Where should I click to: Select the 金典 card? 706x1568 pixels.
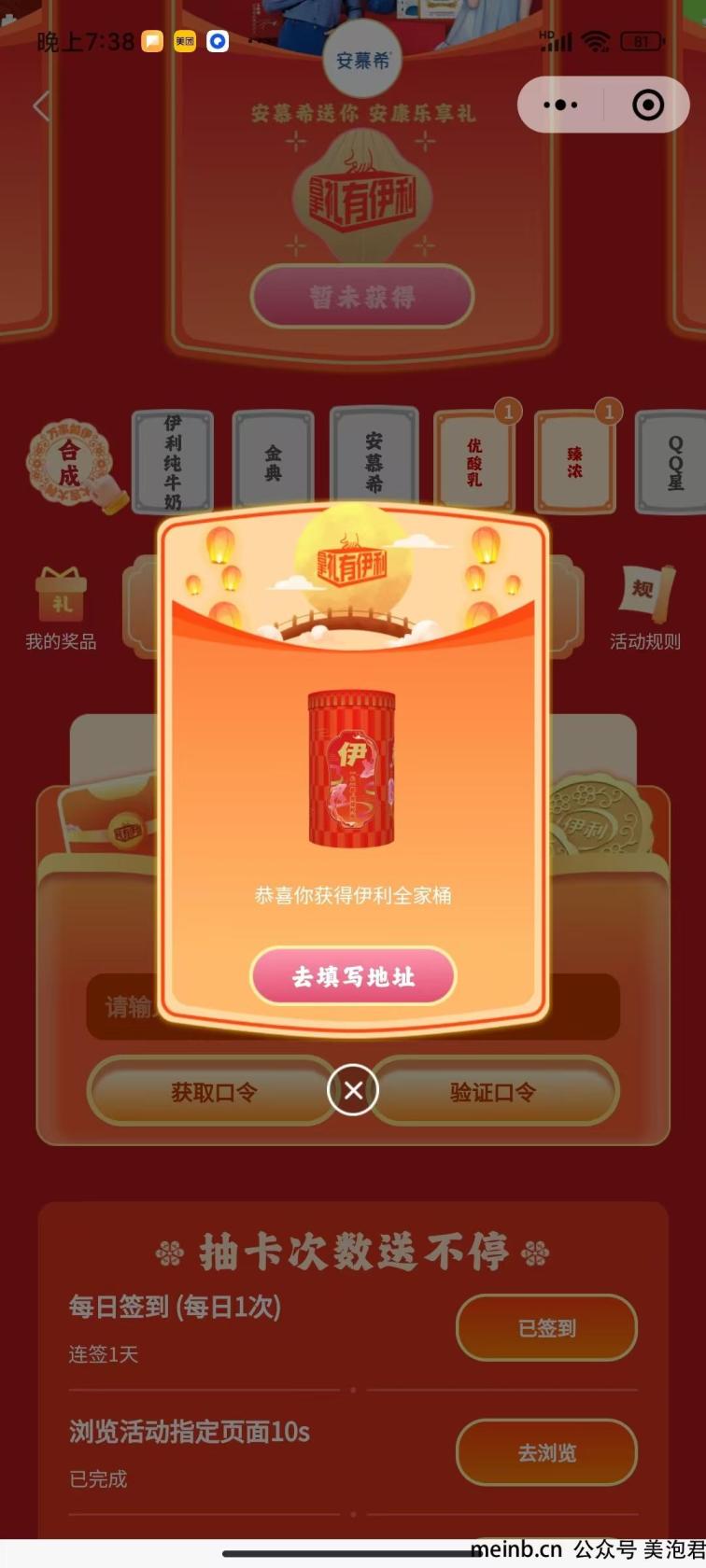[x=273, y=462]
